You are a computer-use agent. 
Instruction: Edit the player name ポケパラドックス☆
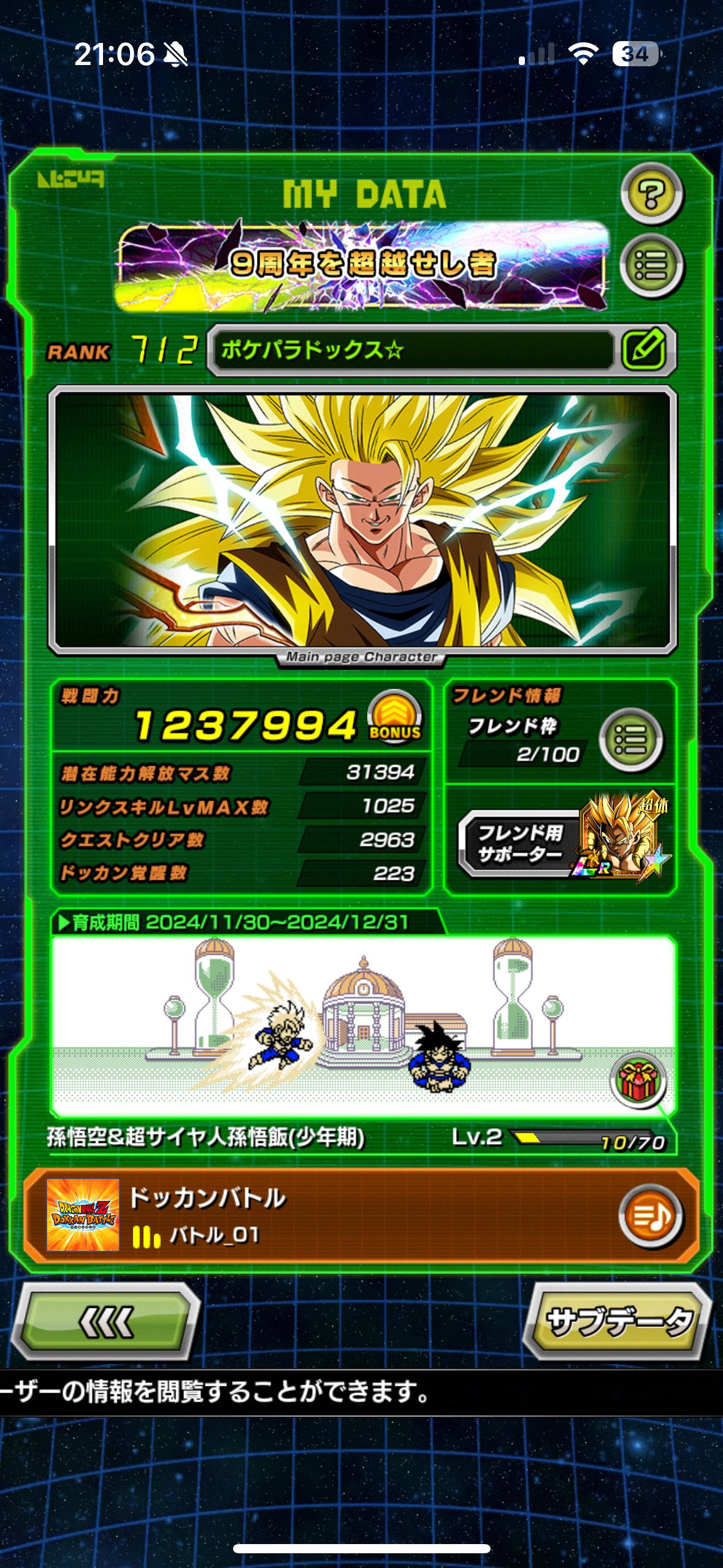(x=644, y=350)
